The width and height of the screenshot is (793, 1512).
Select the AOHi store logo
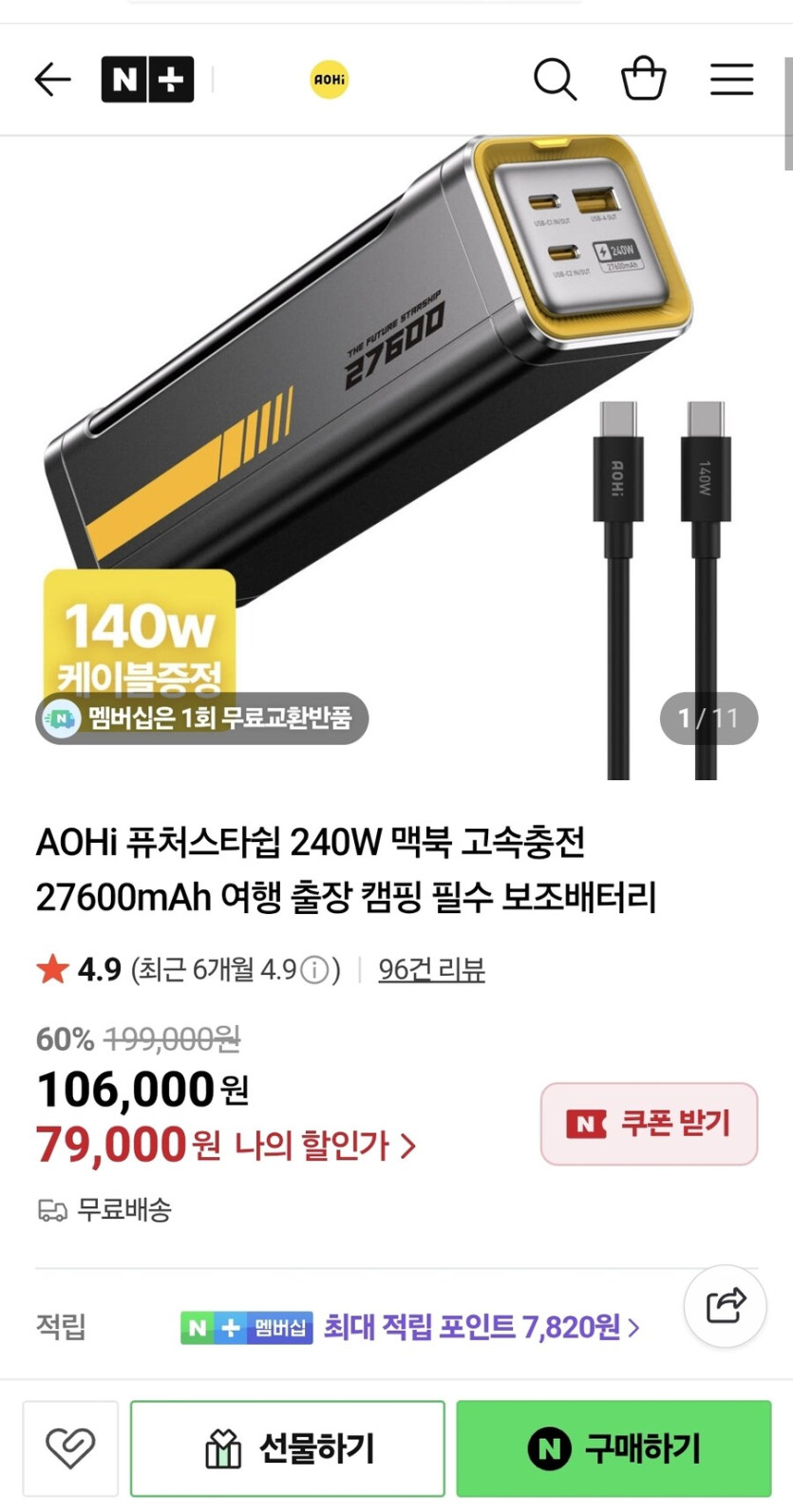(x=328, y=80)
